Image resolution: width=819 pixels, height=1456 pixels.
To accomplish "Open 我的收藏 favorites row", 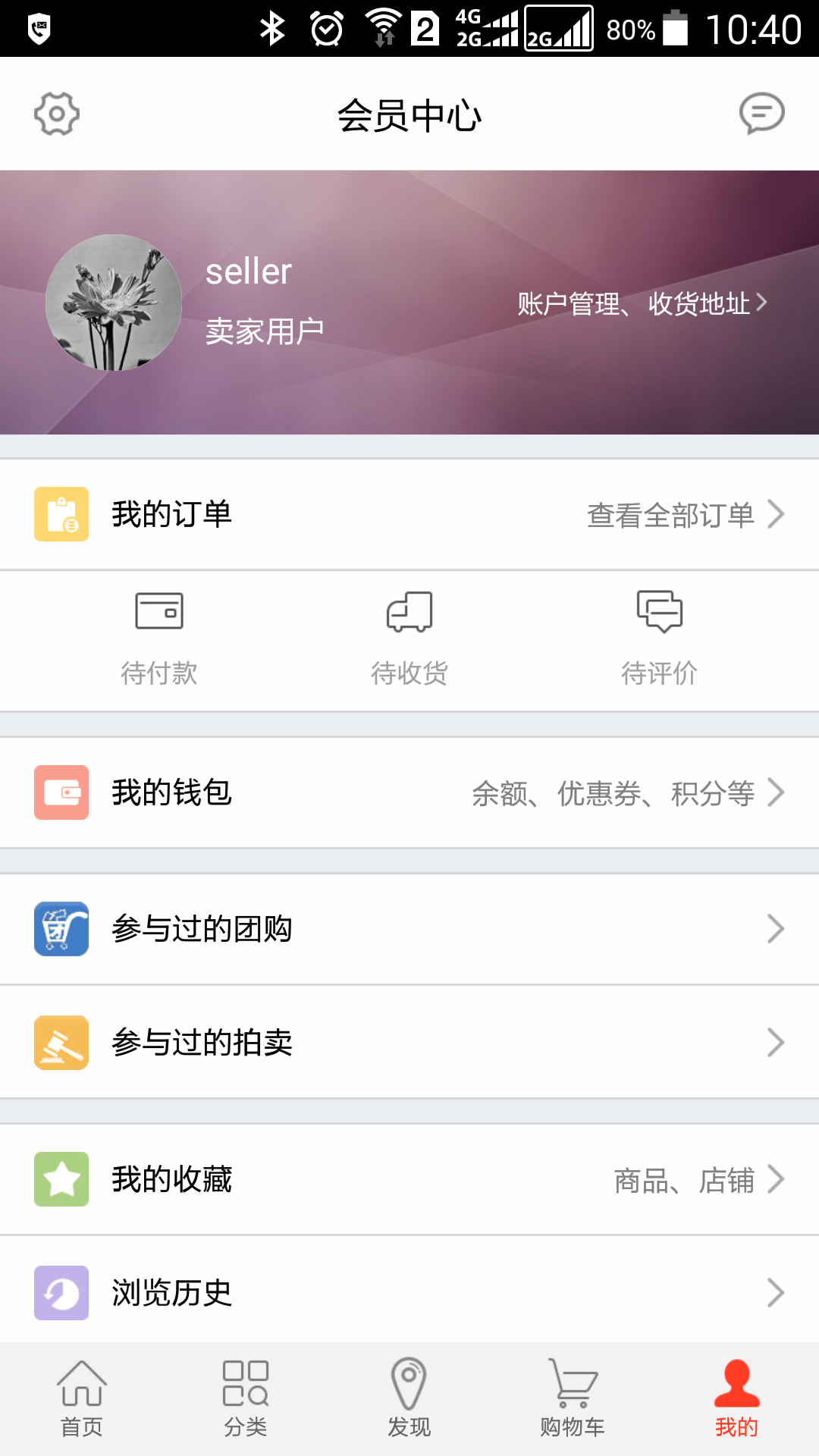I will [x=409, y=1179].
